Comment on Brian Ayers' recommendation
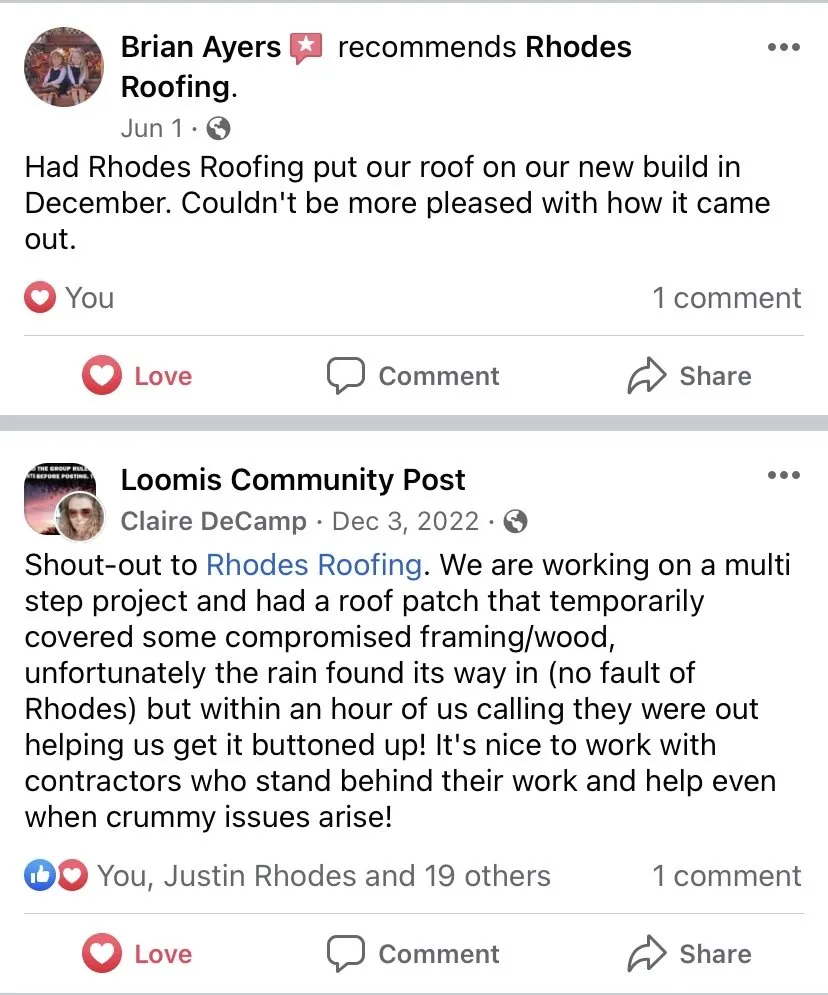 [x=413, y=376]
